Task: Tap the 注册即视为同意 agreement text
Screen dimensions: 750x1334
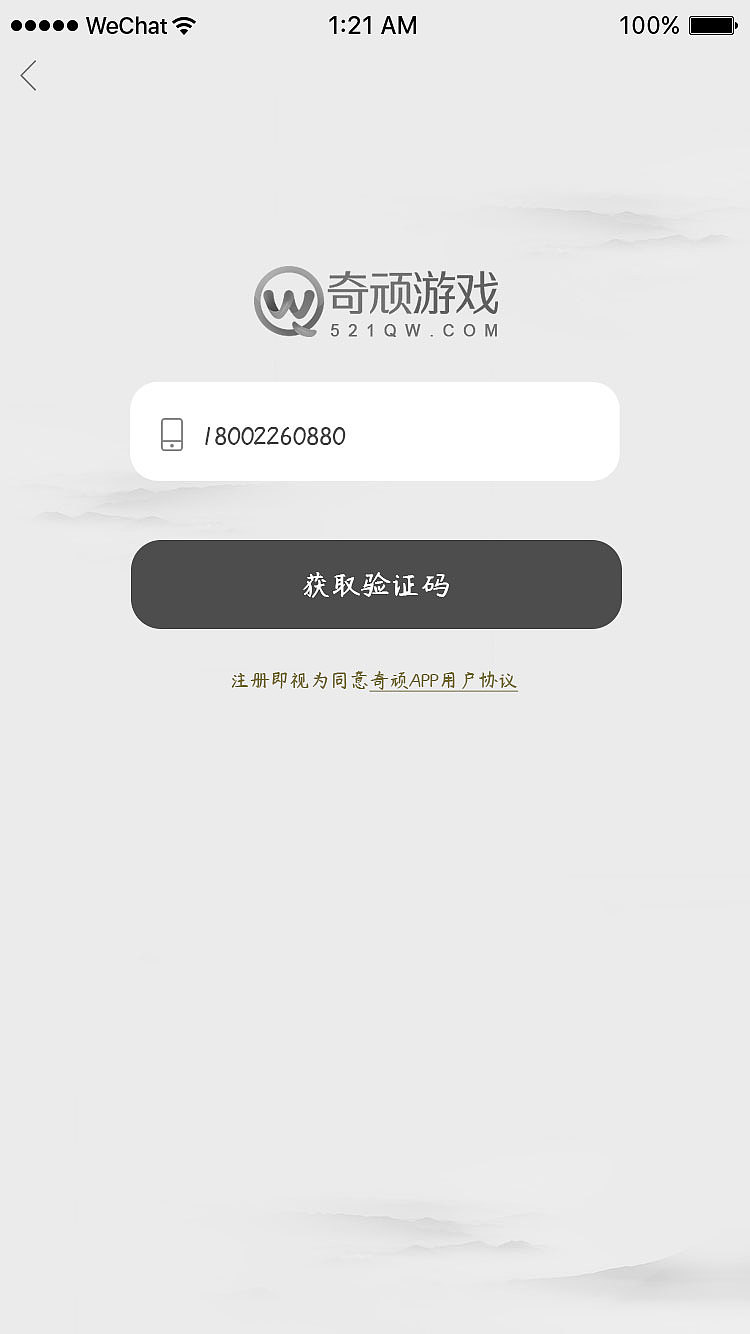Action: click(298, 680)
